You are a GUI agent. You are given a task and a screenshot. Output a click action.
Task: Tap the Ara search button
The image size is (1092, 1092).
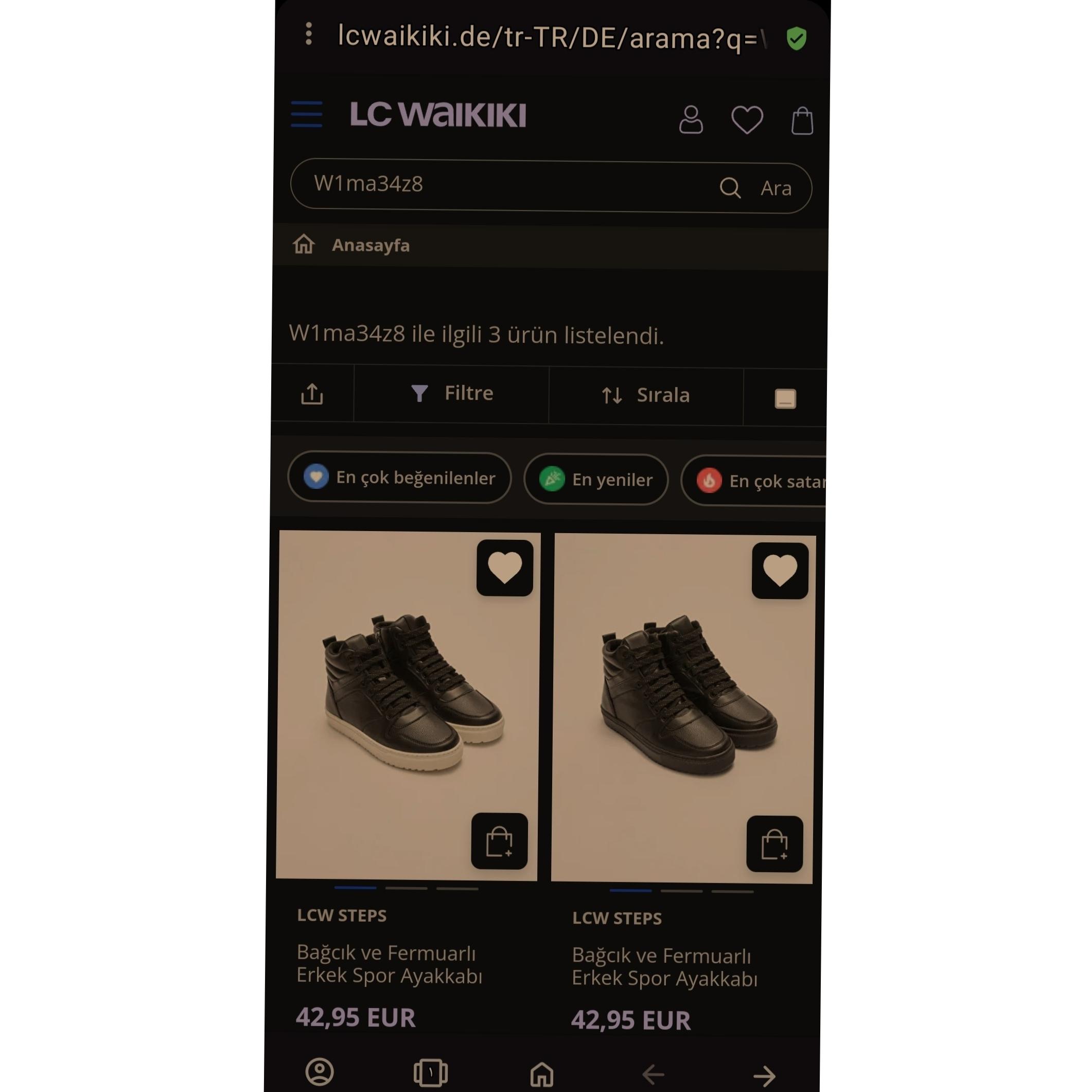(x=775, y=188)
